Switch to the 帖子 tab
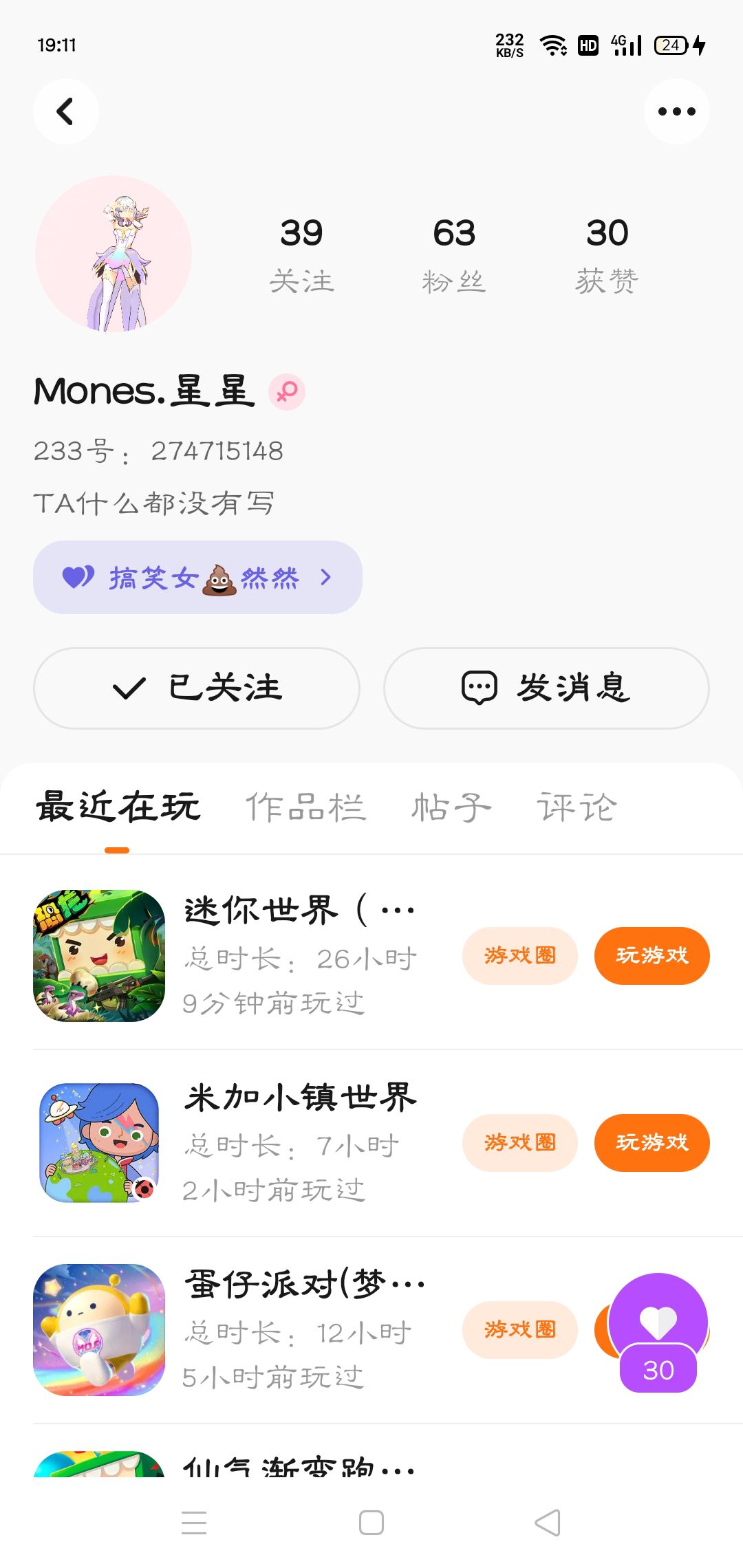The image size is (743, 1568). pyautogui.click(x=451, y=807)
